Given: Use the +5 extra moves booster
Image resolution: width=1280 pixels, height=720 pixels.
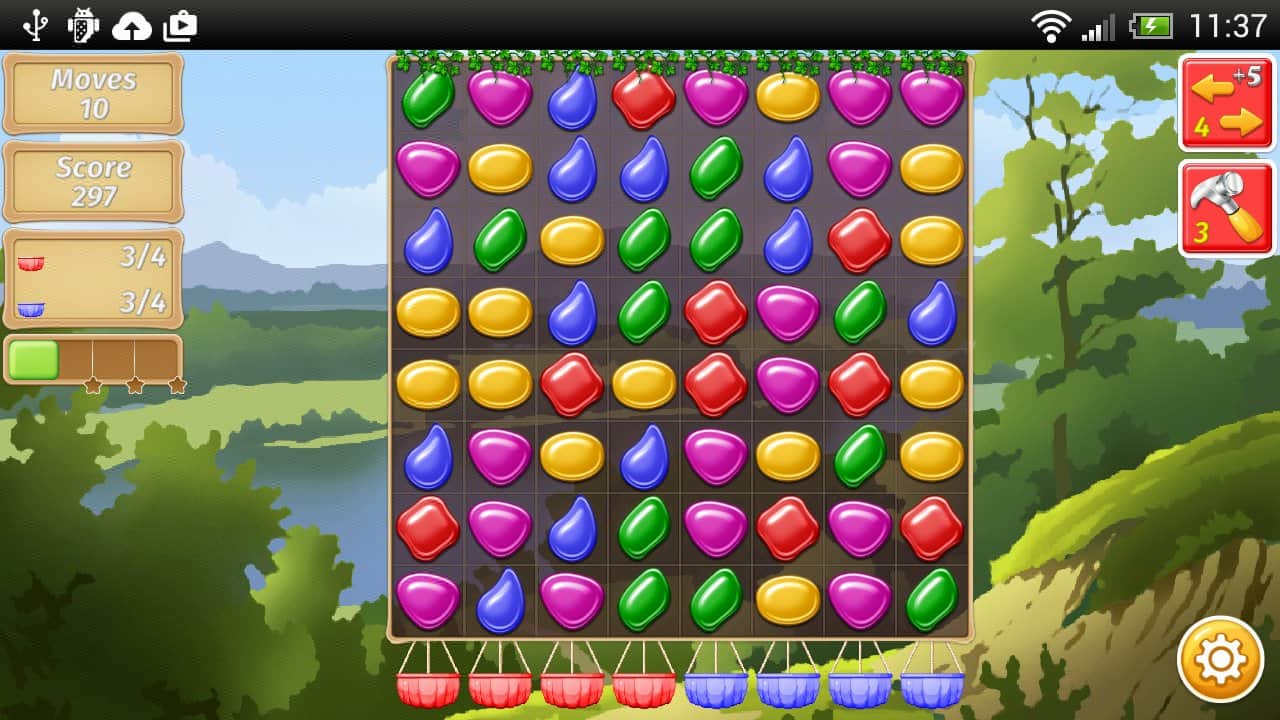Looking at the screenshot, I should pyautogui.click(x=1226, y=104).
